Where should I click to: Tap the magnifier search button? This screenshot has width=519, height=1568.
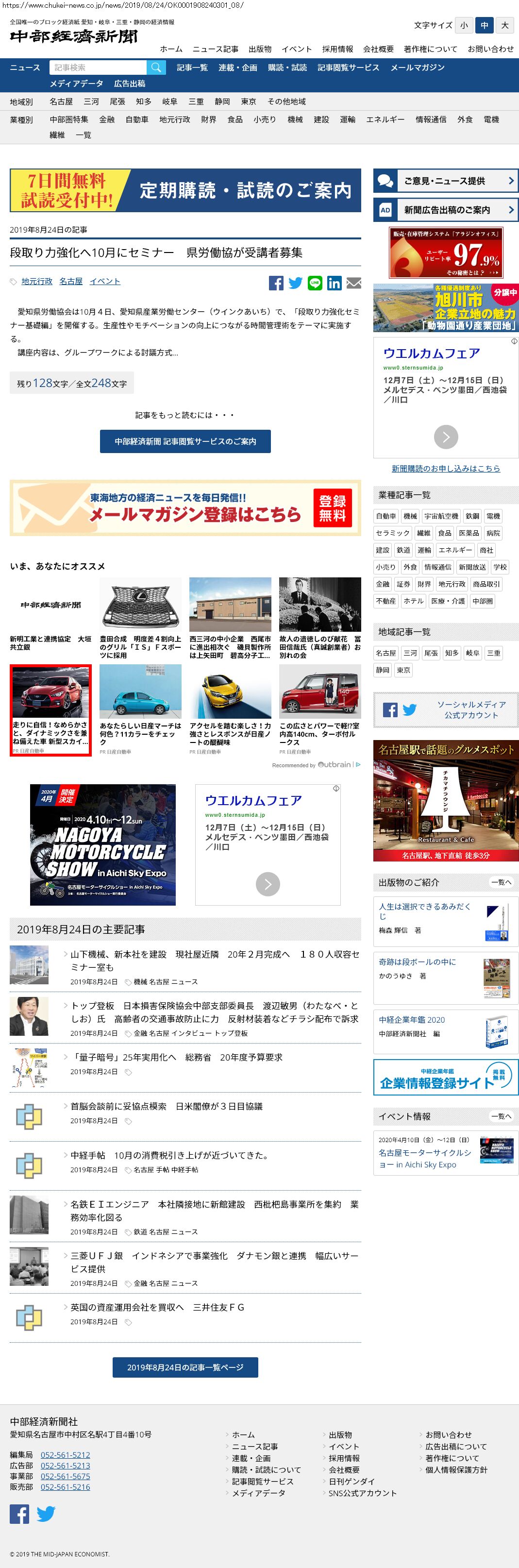[156, 67]
